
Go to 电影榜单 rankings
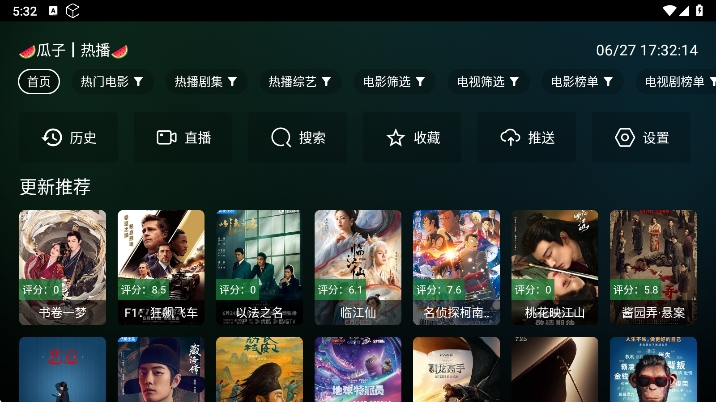coord(582,82)
